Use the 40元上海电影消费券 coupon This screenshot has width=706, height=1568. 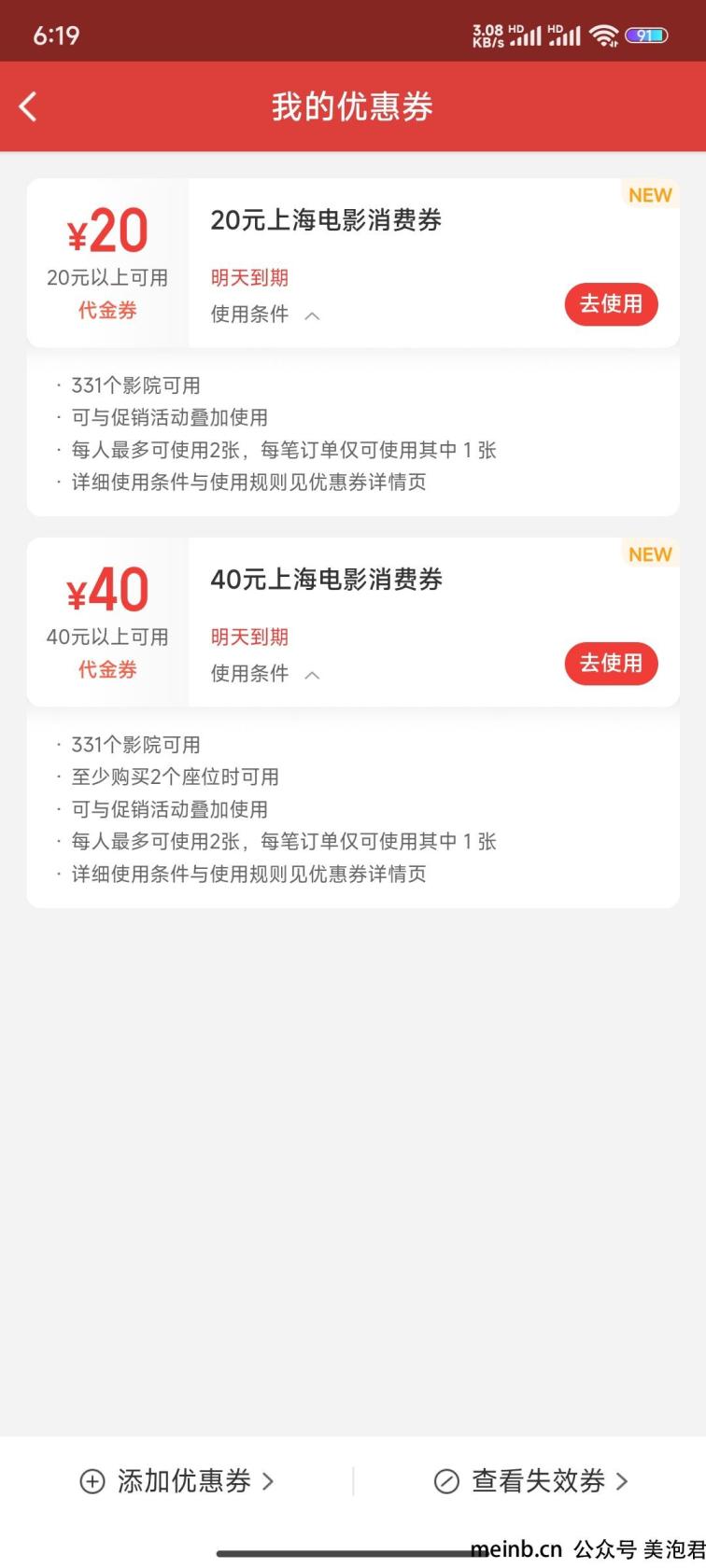tap(611, 664)
